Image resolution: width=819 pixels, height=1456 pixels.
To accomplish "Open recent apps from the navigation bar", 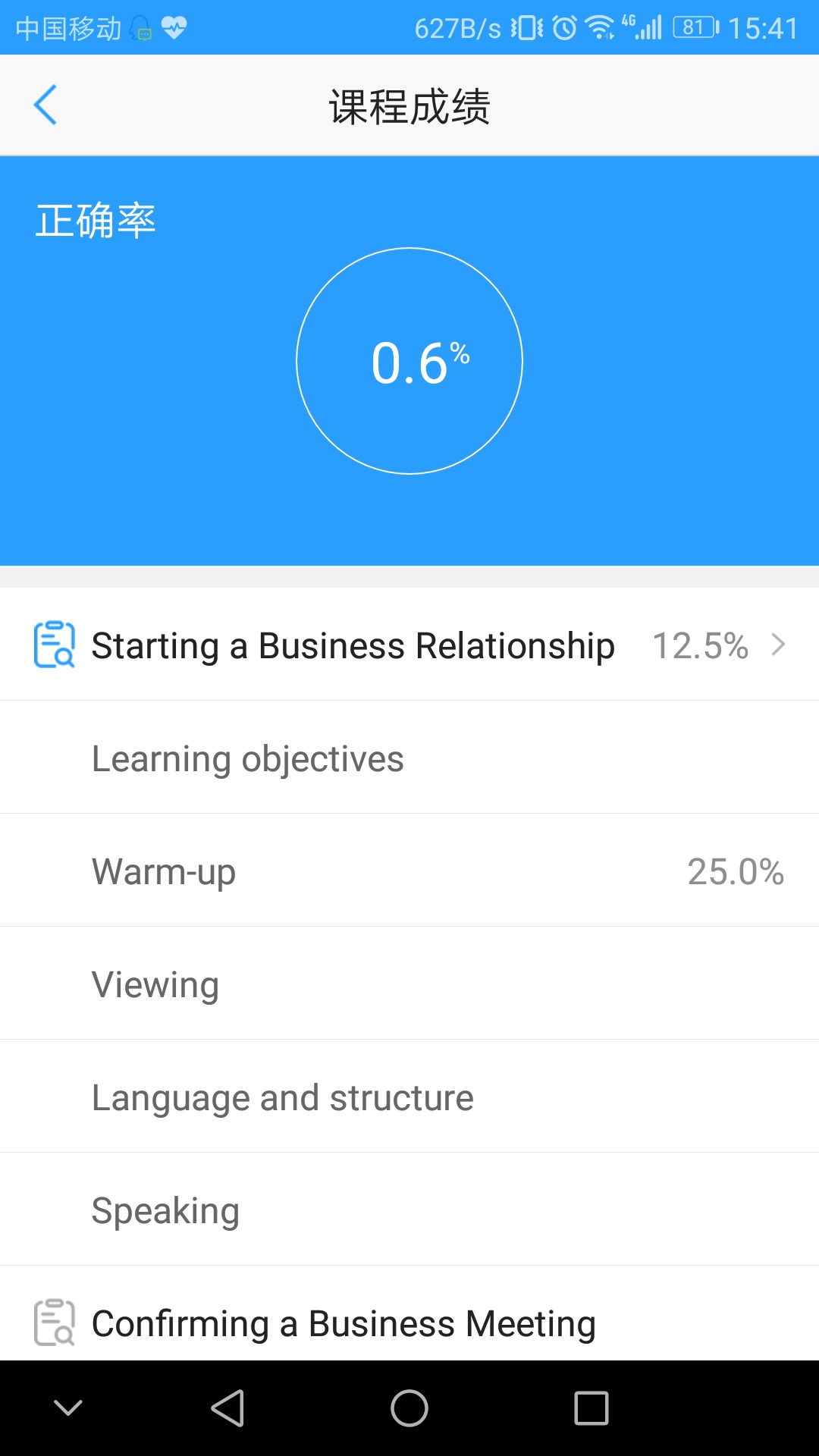I will pos(591,1408).
